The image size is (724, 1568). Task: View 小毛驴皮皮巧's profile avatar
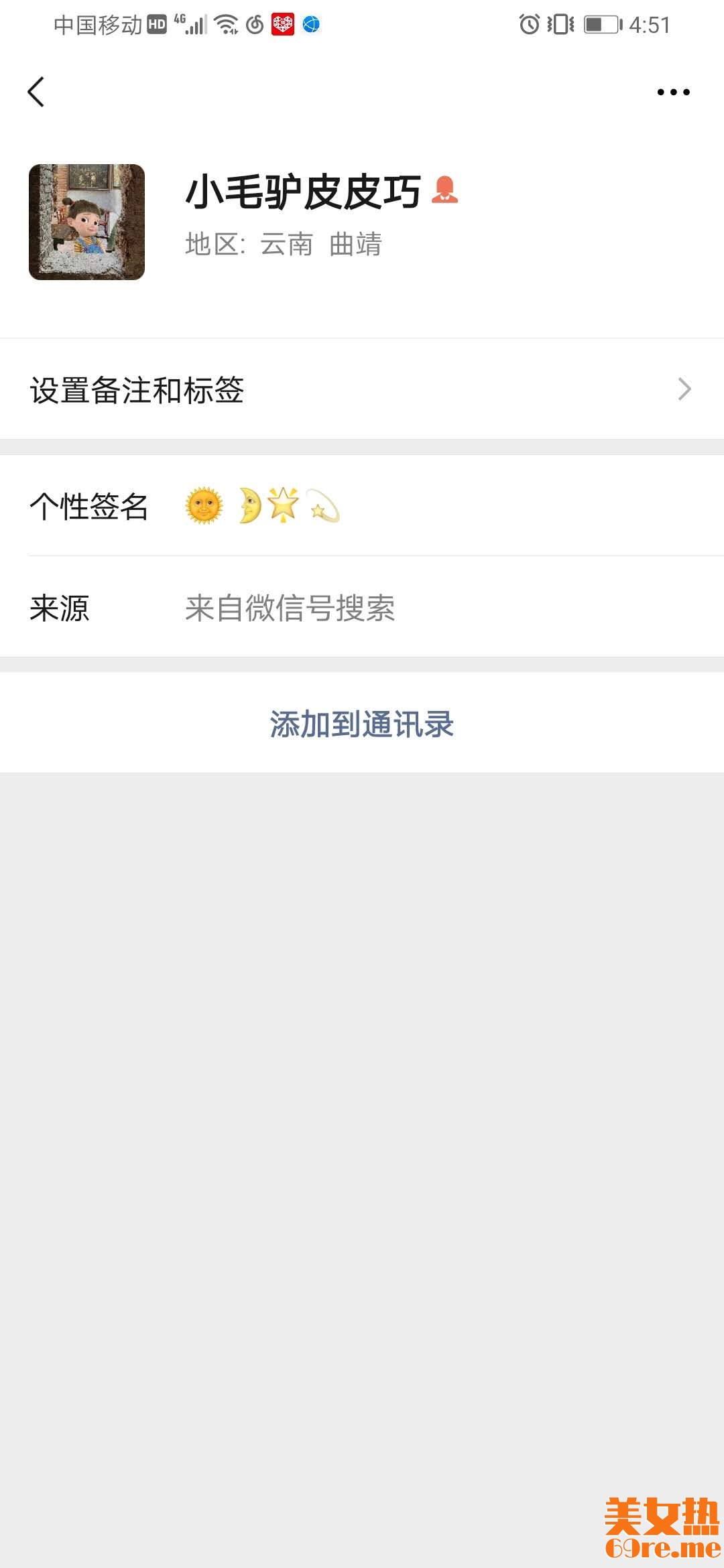[x=87, y=222]
